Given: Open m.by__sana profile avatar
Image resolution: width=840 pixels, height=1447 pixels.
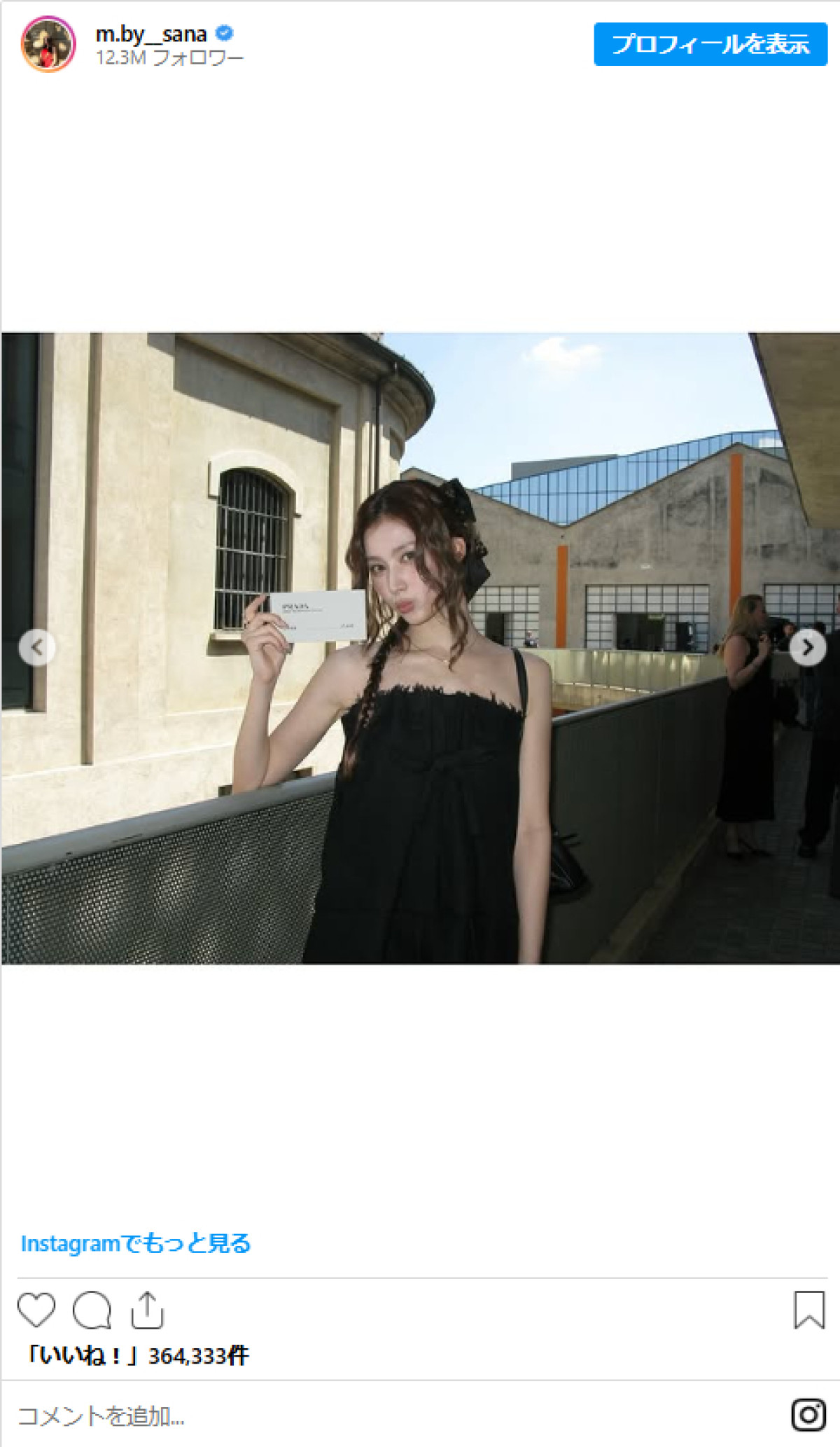Looking at the screenshot, I should coord(48,44).
